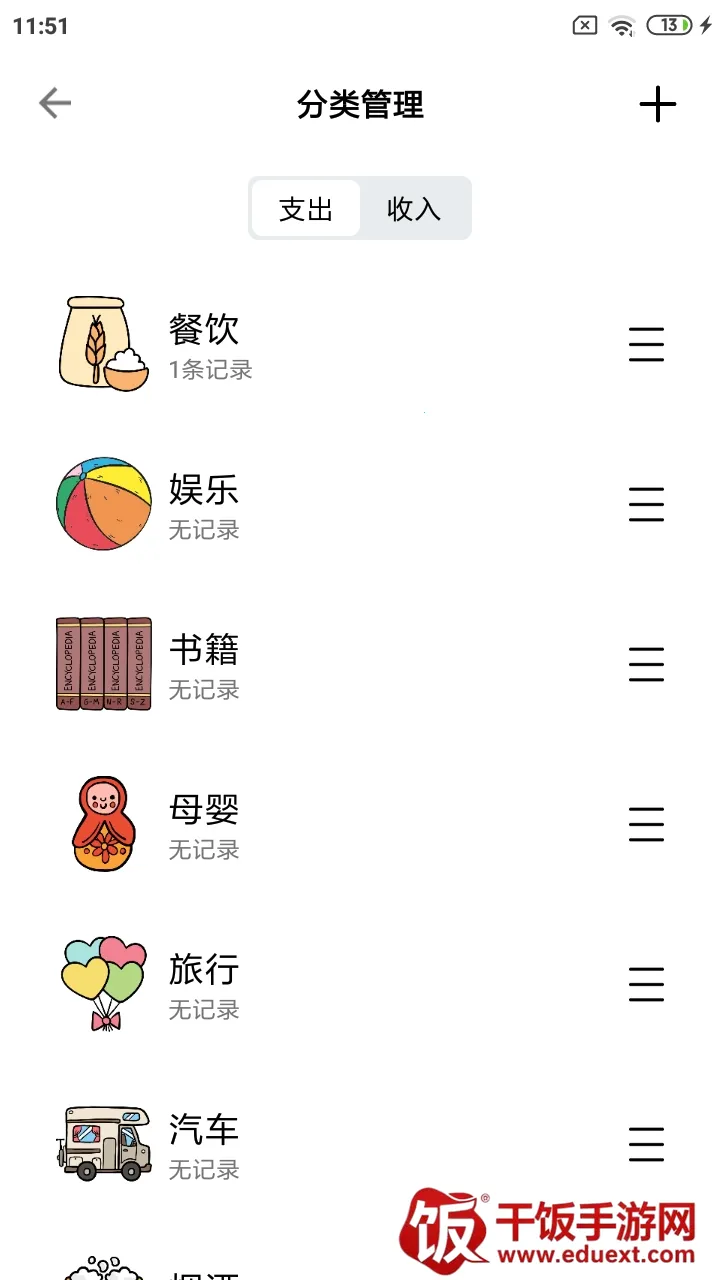The image size is (720, 1280).
Task: Tap the reorder handle for 母婴
Action: coord(646,825)
